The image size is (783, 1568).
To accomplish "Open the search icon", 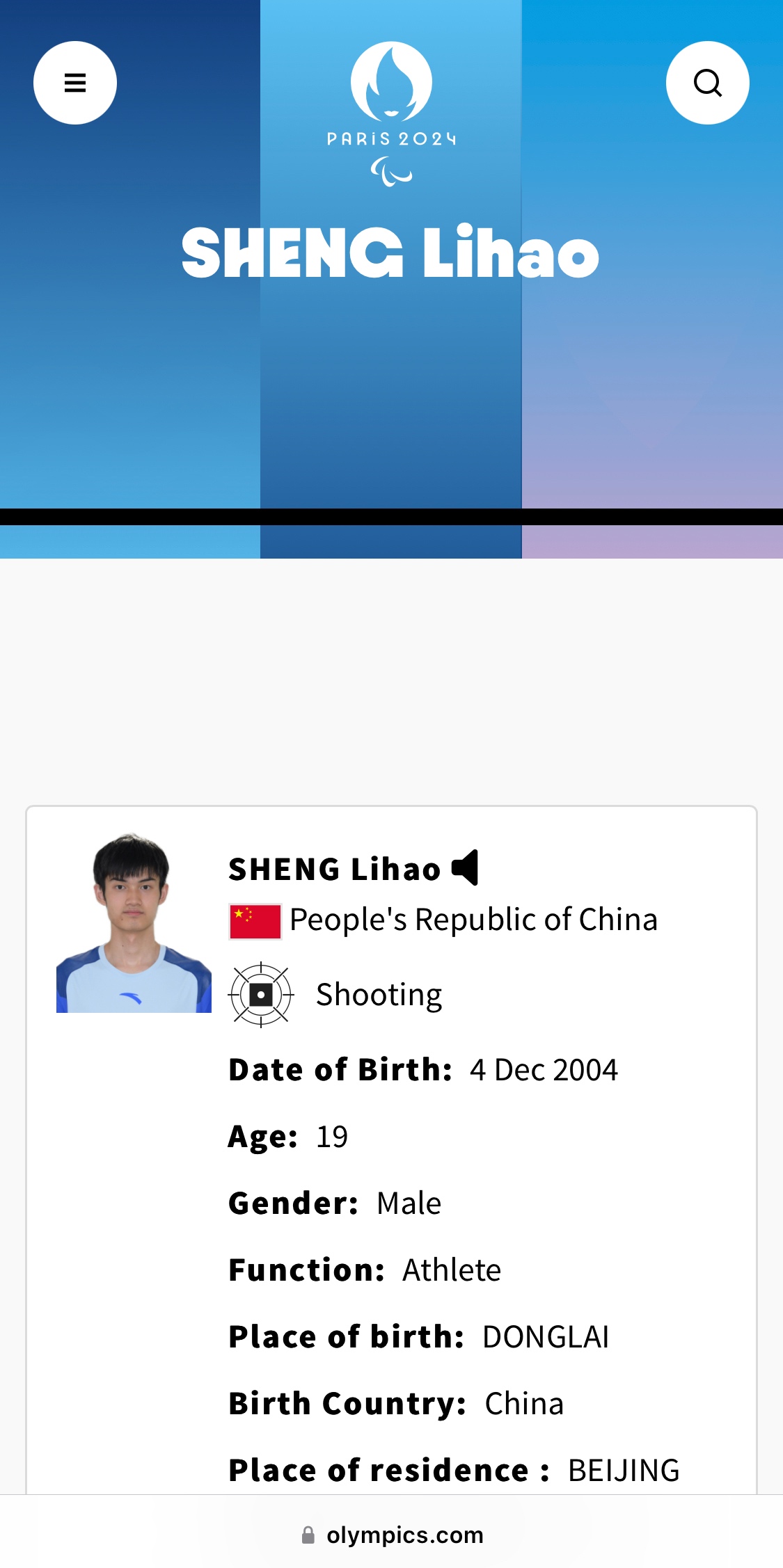I will [707, 83].
